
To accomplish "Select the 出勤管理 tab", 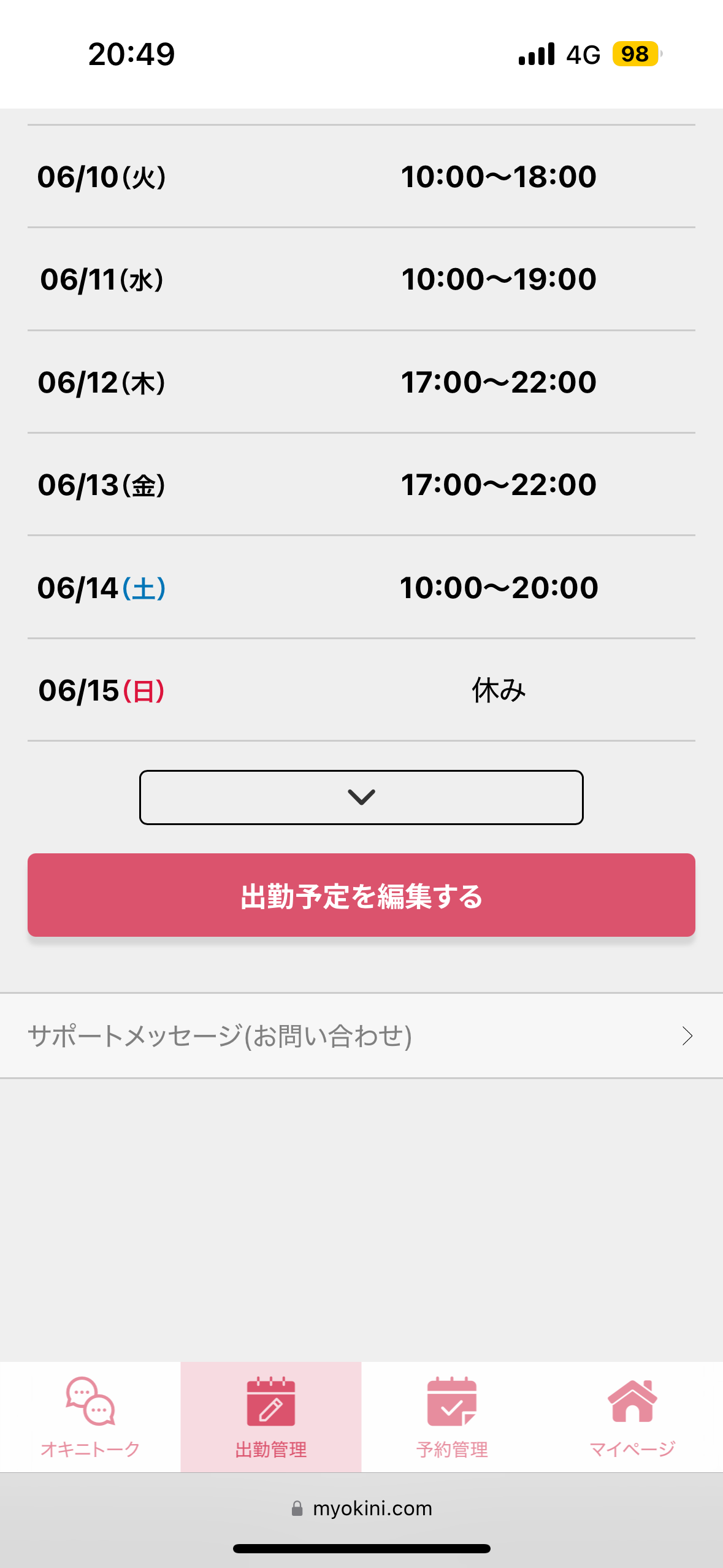I will coord(271,1417).
